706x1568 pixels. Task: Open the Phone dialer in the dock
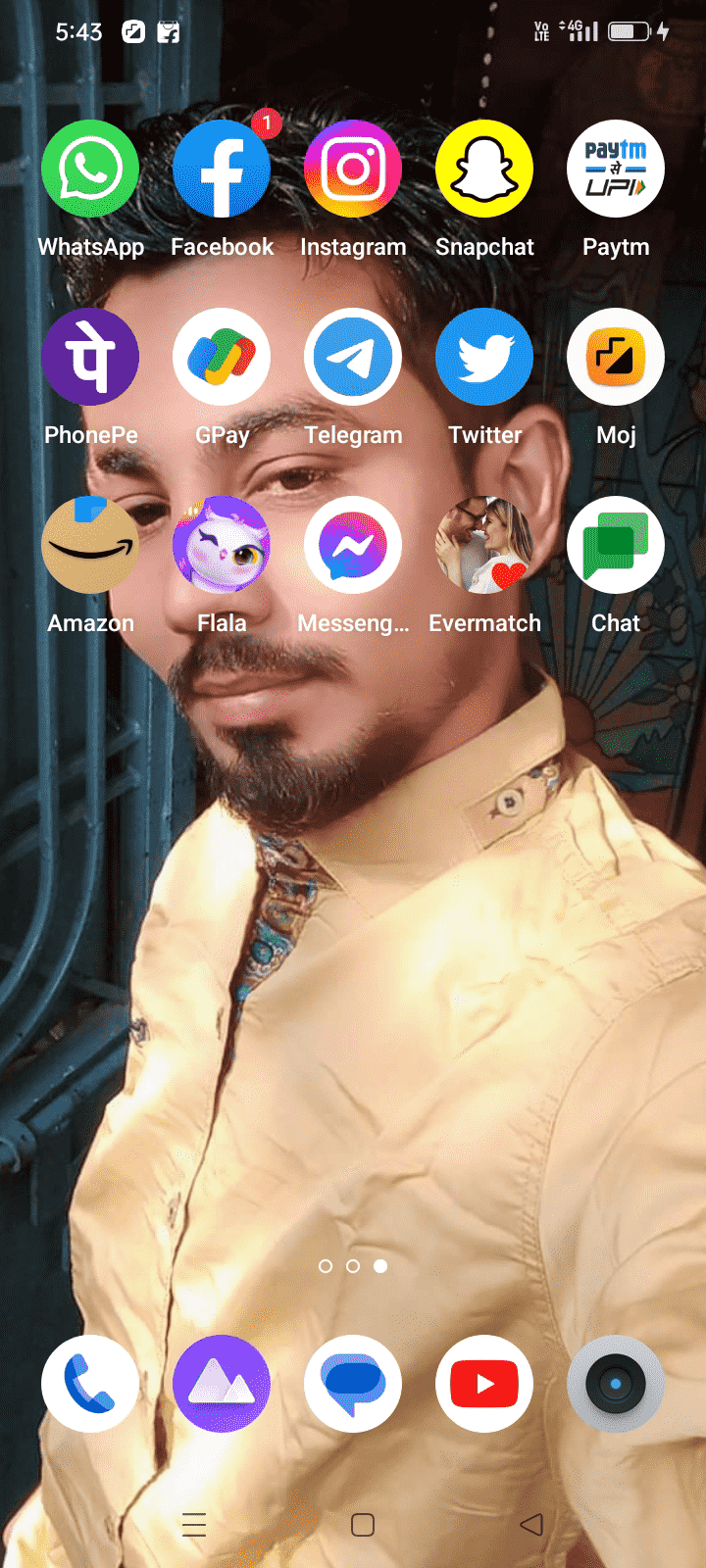click(x=90, y=1384)
